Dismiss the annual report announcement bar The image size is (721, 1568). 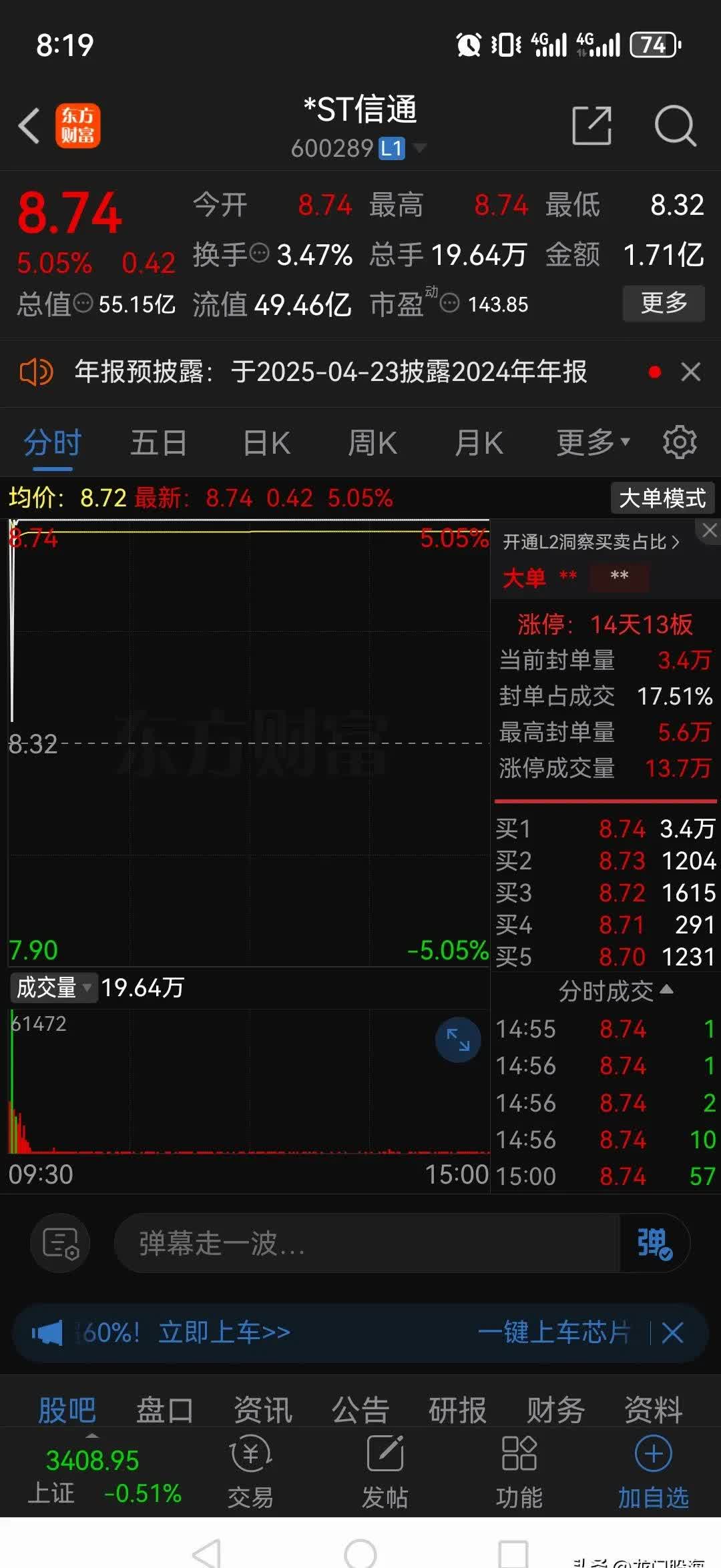pyautogui.click(x=692, y=372)
